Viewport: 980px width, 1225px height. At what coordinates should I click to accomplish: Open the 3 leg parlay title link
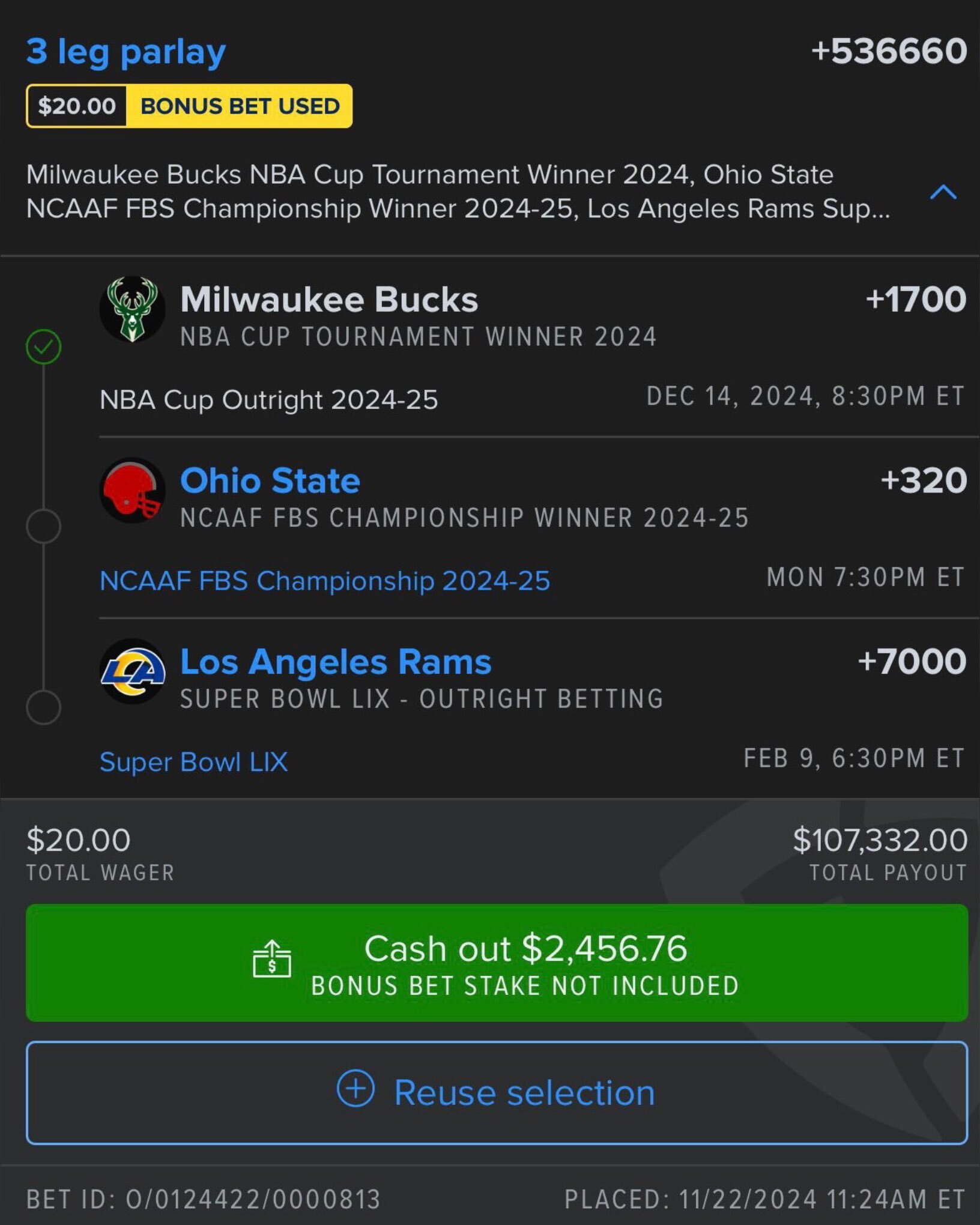coord(126,52)
